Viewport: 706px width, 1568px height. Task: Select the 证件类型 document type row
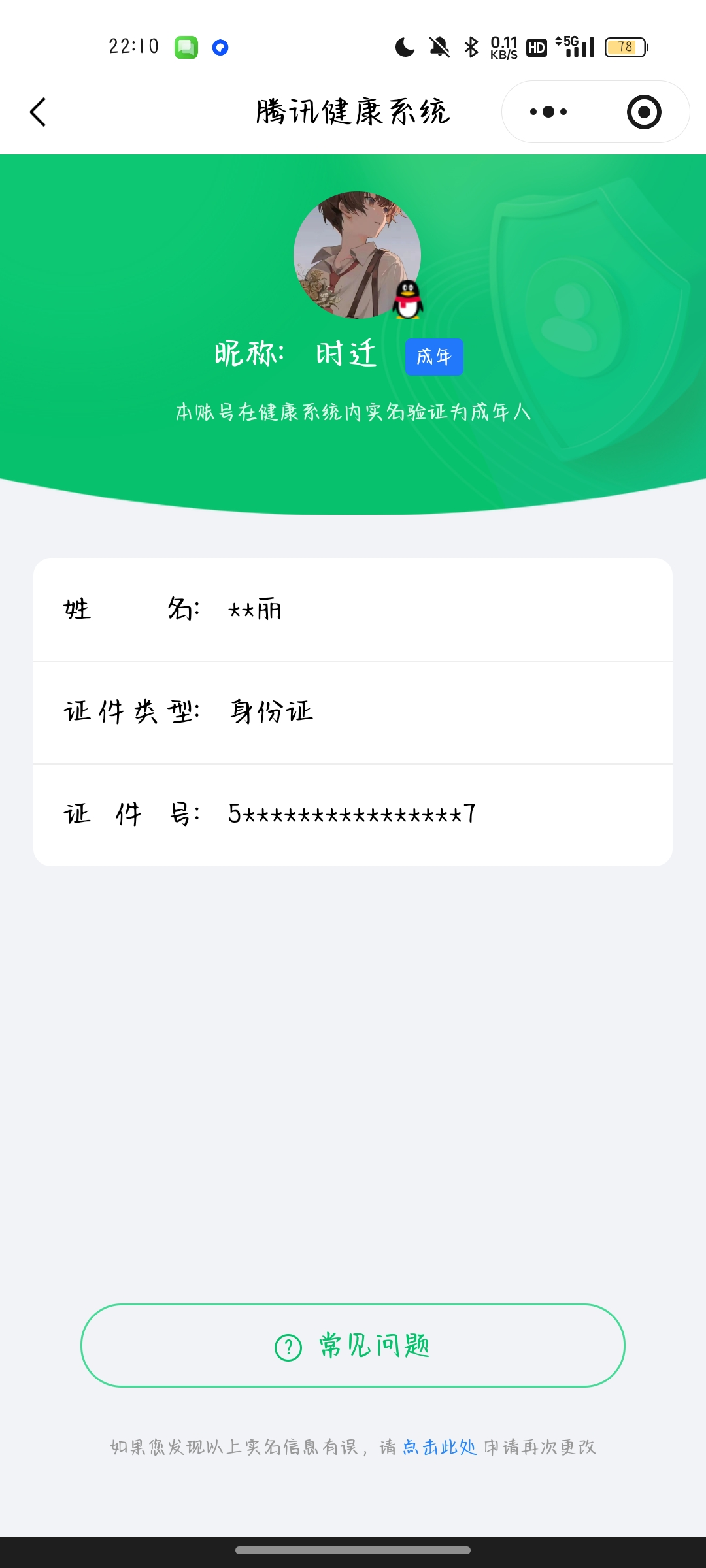(x=353, y=712)
